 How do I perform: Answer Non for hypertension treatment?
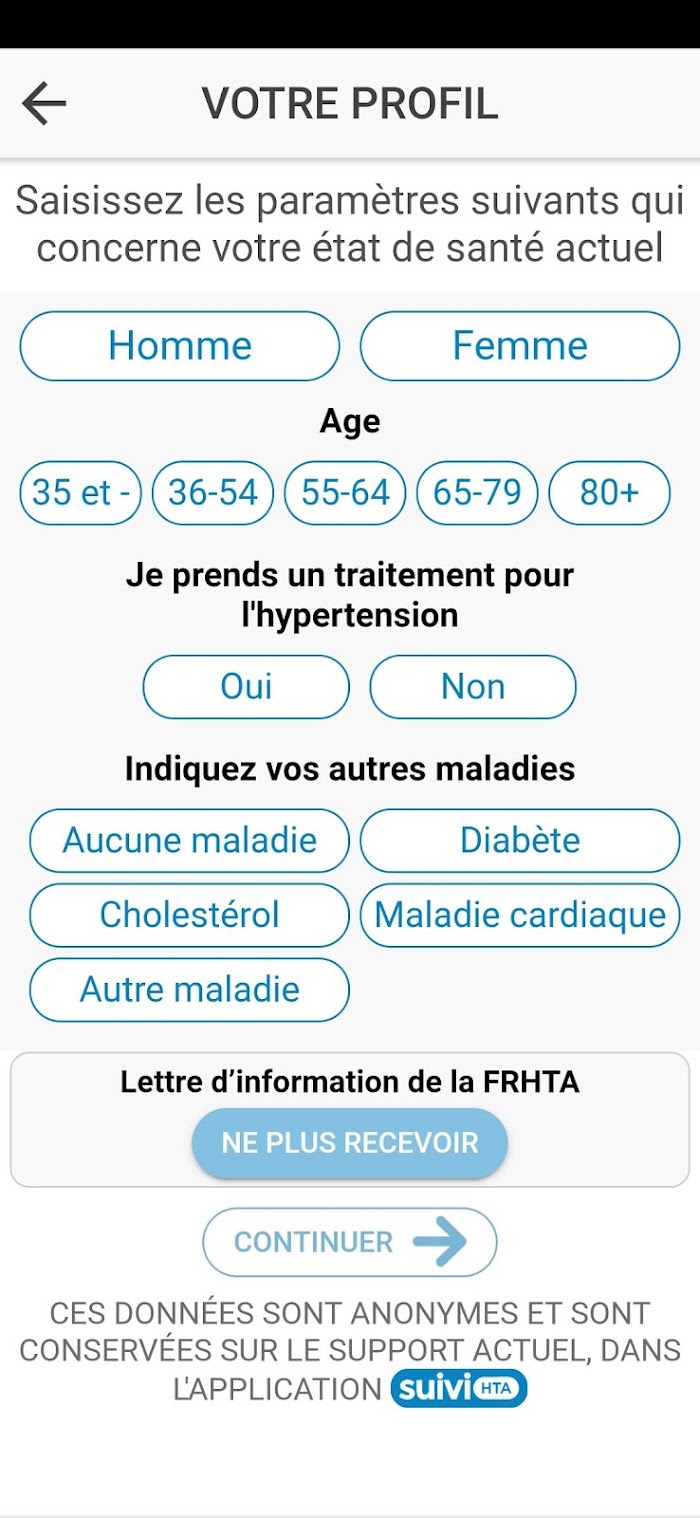(x=473, y=687)
